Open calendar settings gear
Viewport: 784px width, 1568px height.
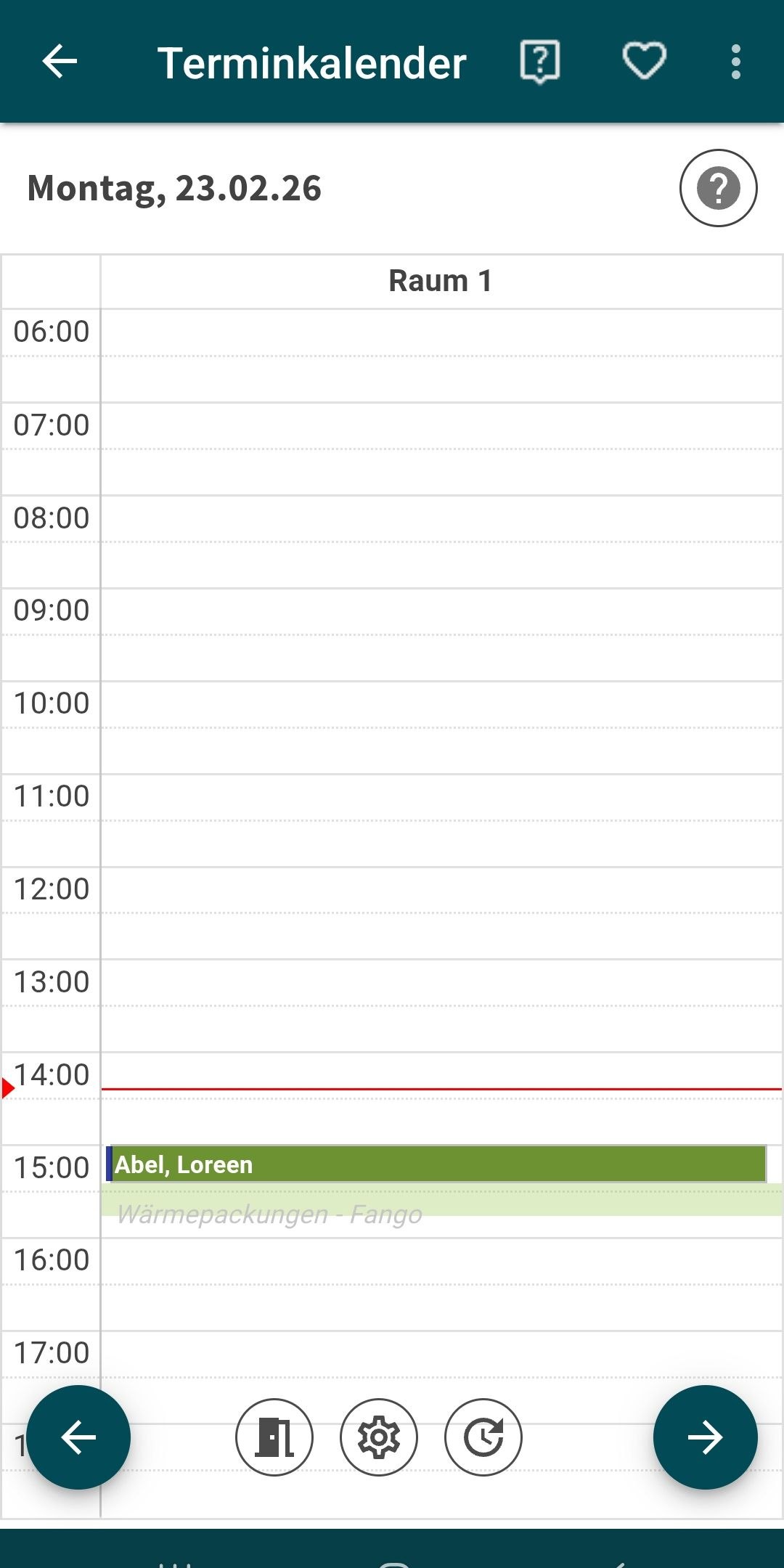[x=379, y=1437]
